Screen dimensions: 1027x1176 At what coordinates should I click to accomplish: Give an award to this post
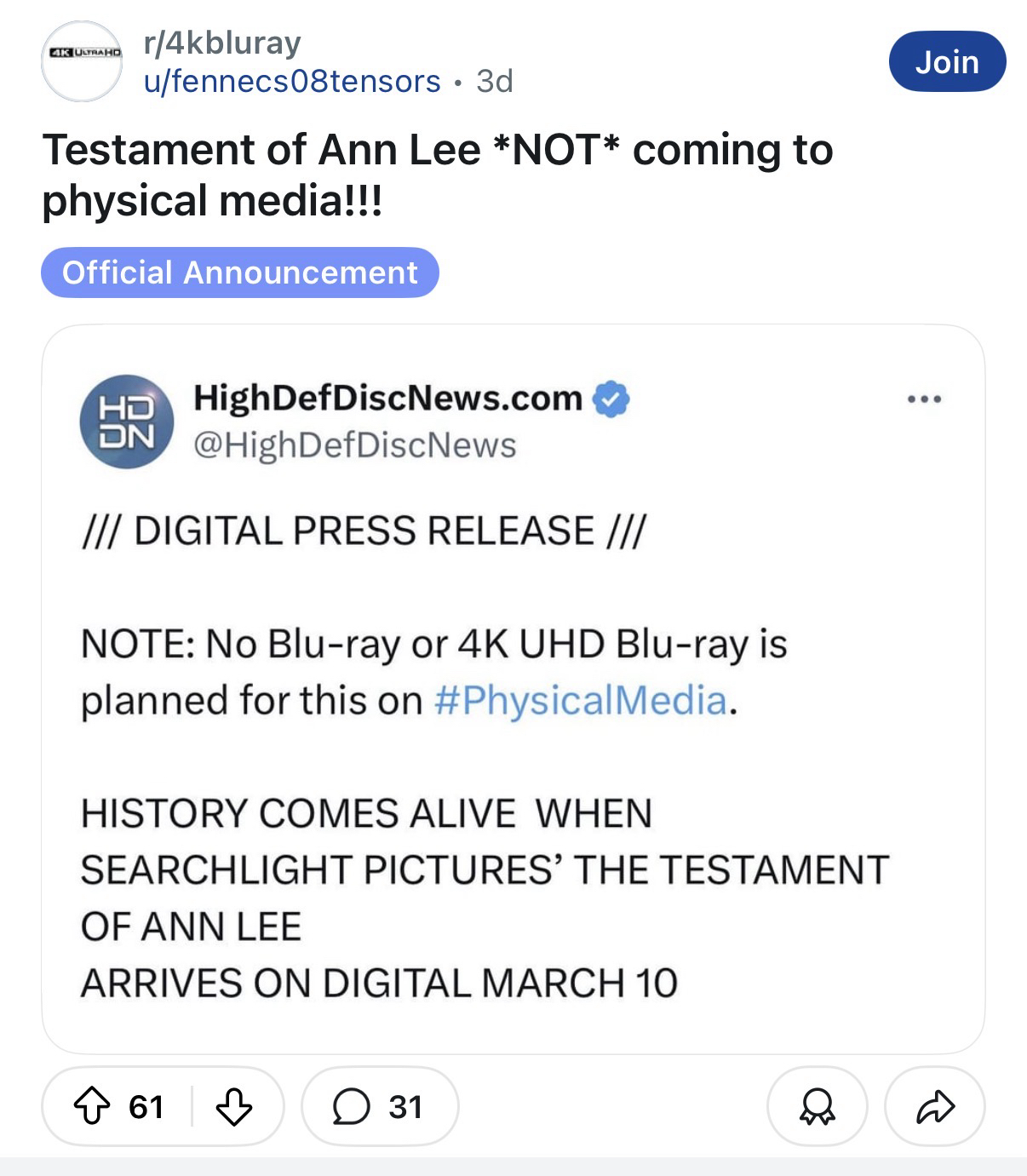817,1106
